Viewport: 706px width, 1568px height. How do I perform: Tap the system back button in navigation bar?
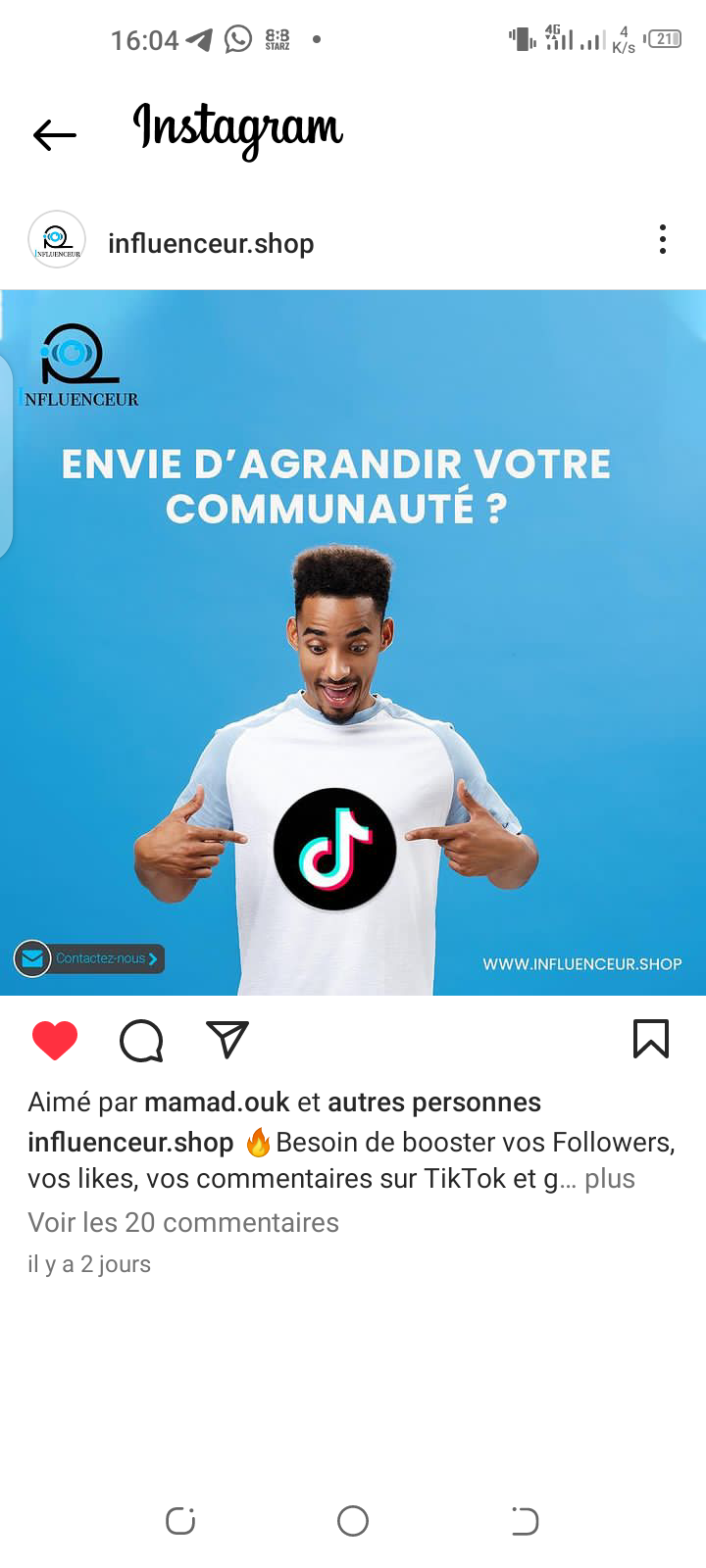point(525,1521)
